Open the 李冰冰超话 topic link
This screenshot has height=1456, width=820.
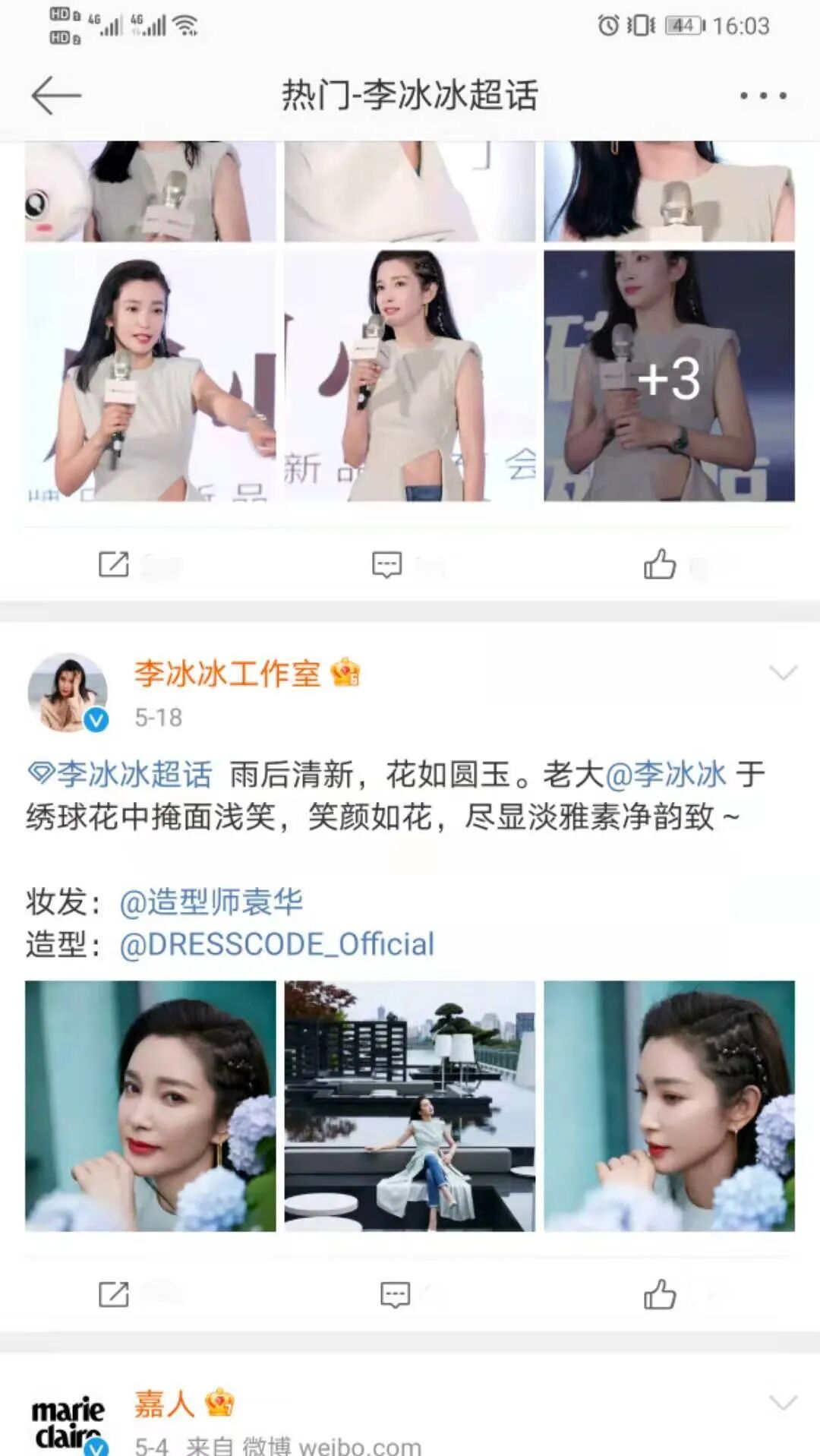[x=121, y=775]
